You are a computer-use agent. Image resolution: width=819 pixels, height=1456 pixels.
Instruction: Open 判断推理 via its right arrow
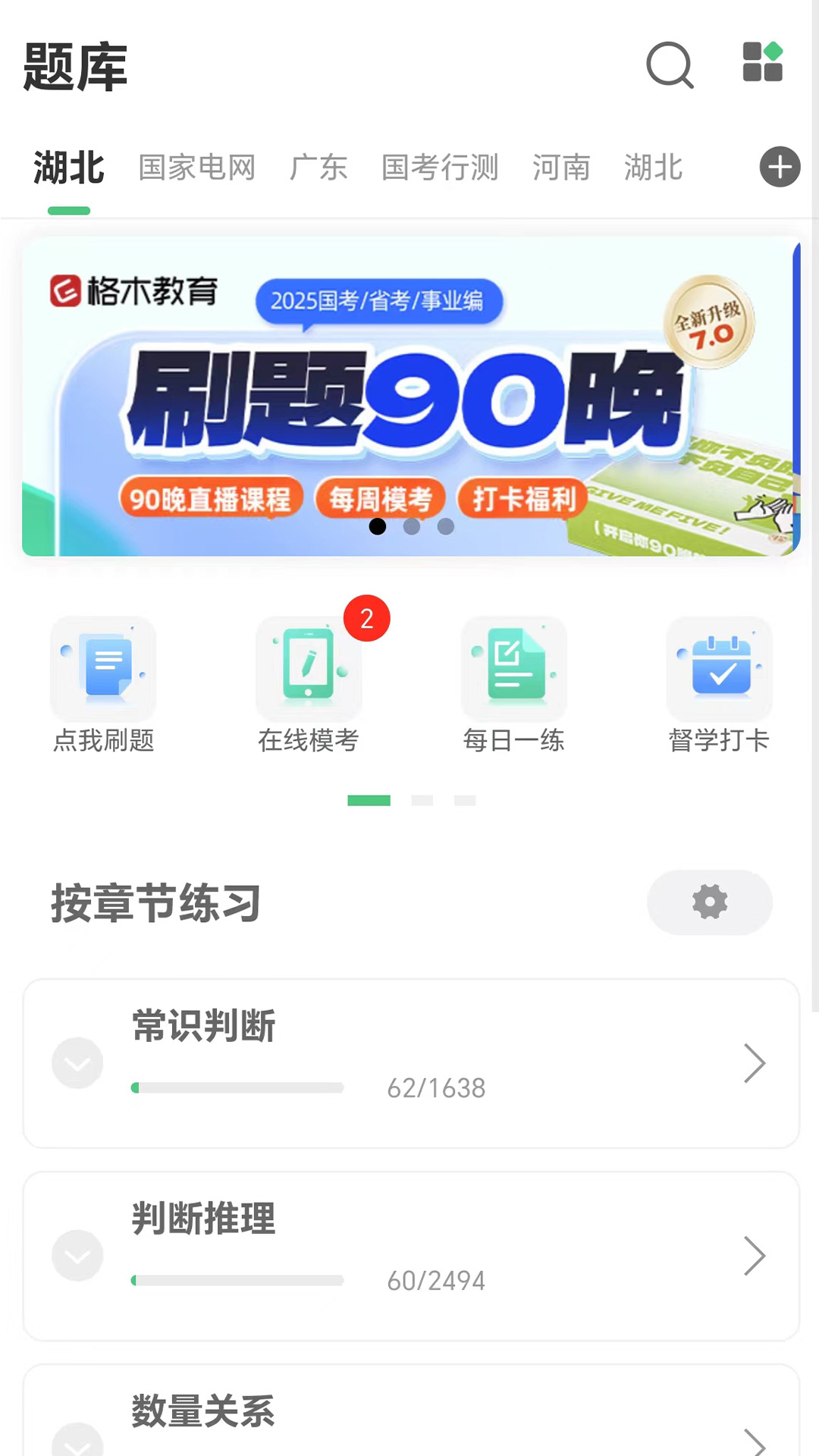pos(754,1256)
